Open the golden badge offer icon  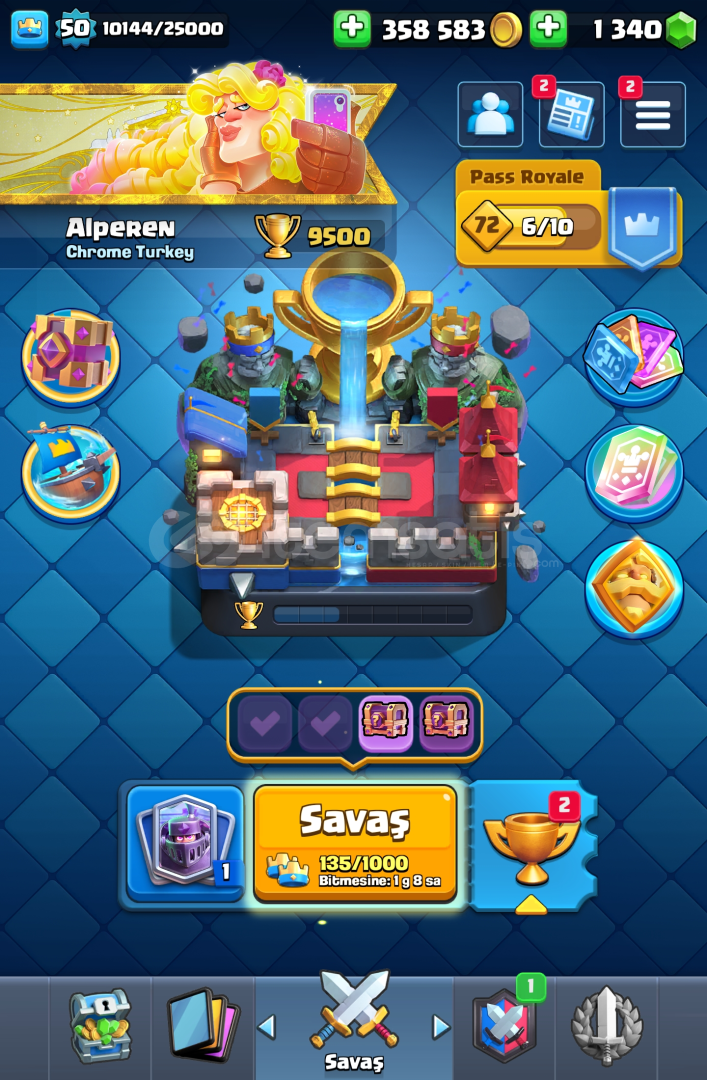click(634, 586)
